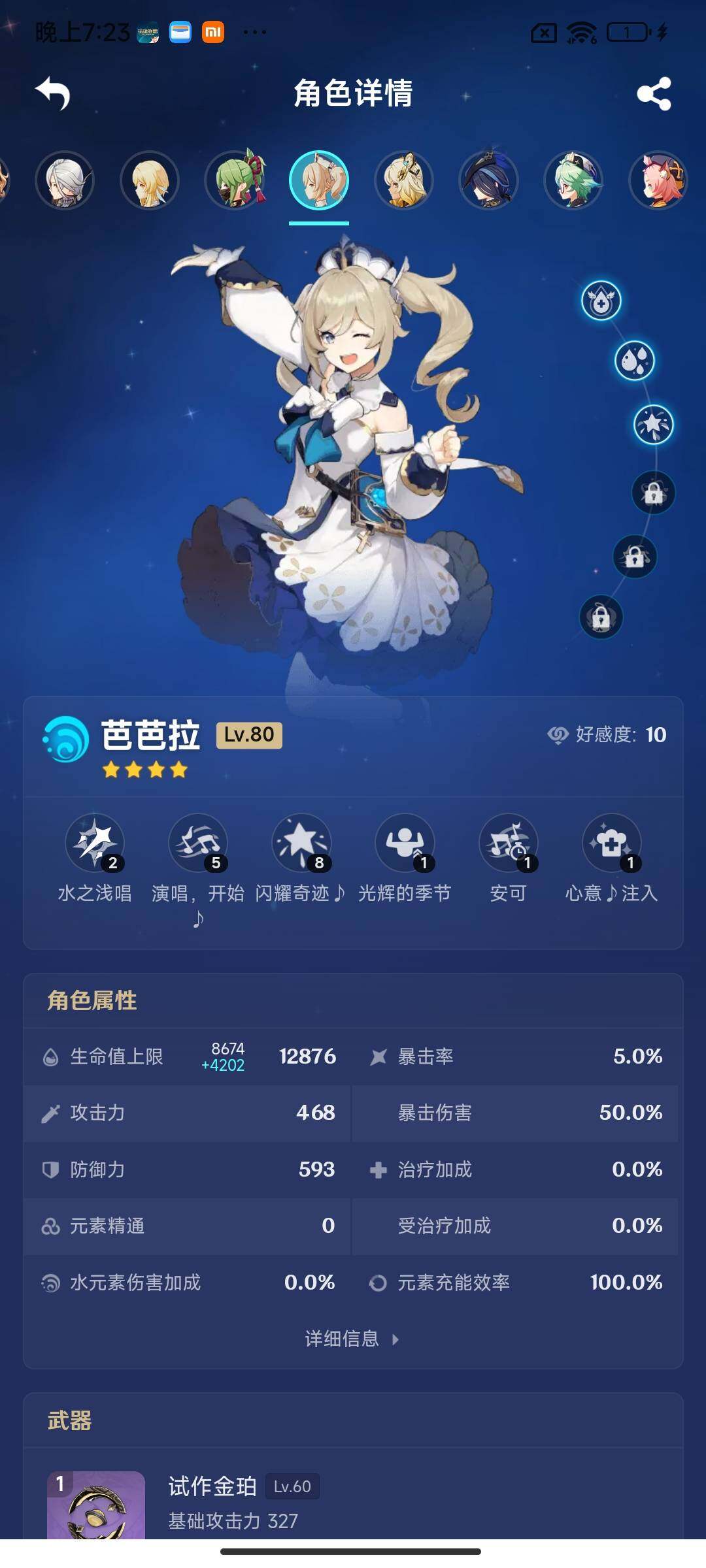The image size is (706, 1568).
Task: Select the green-haired character with red tassel
Action: click(235, 181)
